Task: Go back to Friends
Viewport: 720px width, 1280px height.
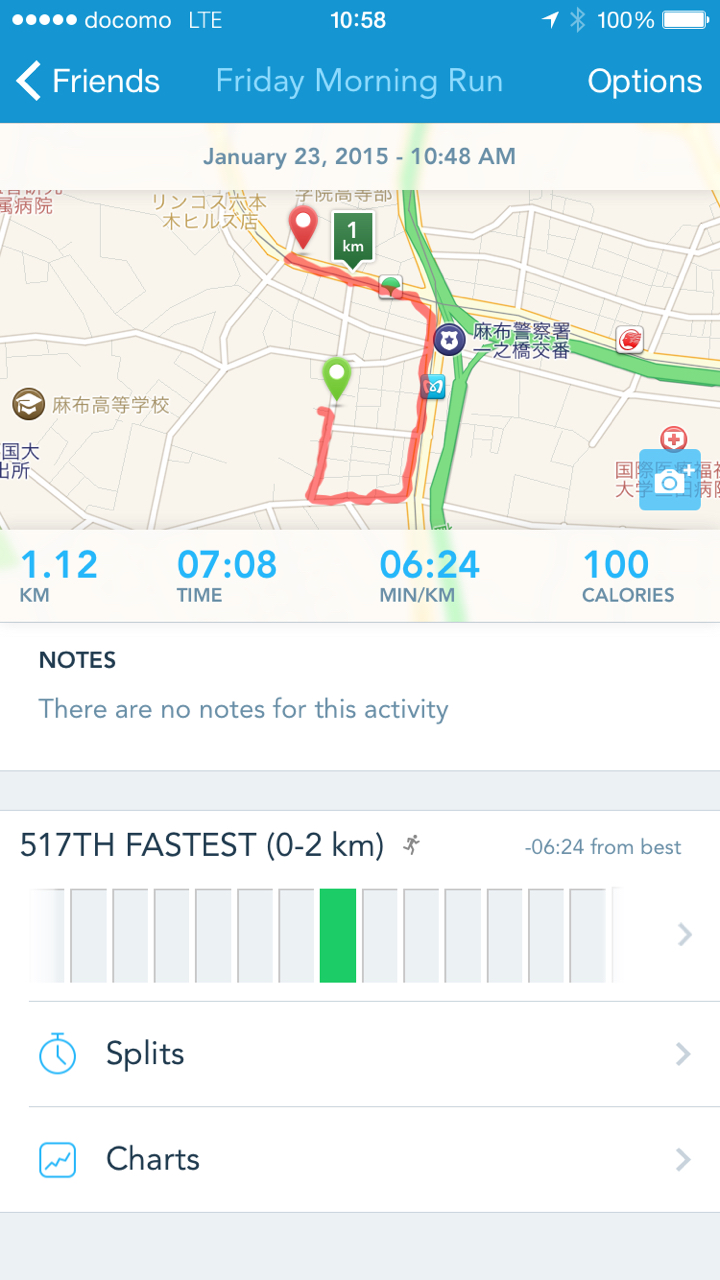Action: point(88,81)
